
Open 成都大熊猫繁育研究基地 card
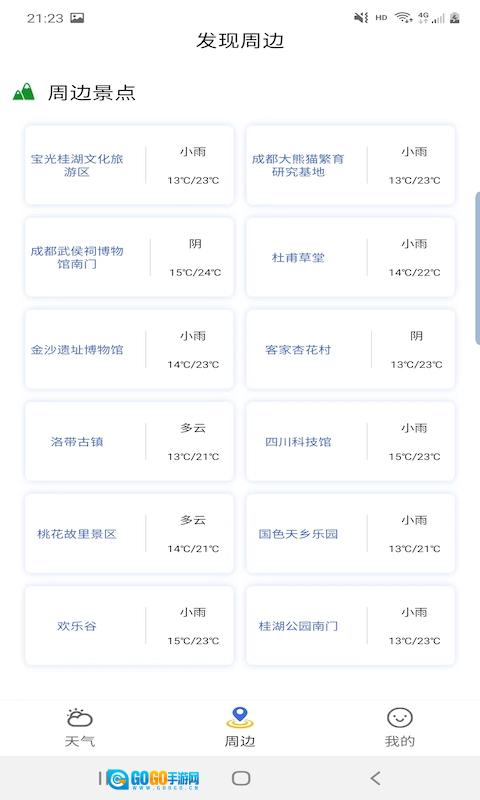350,165
